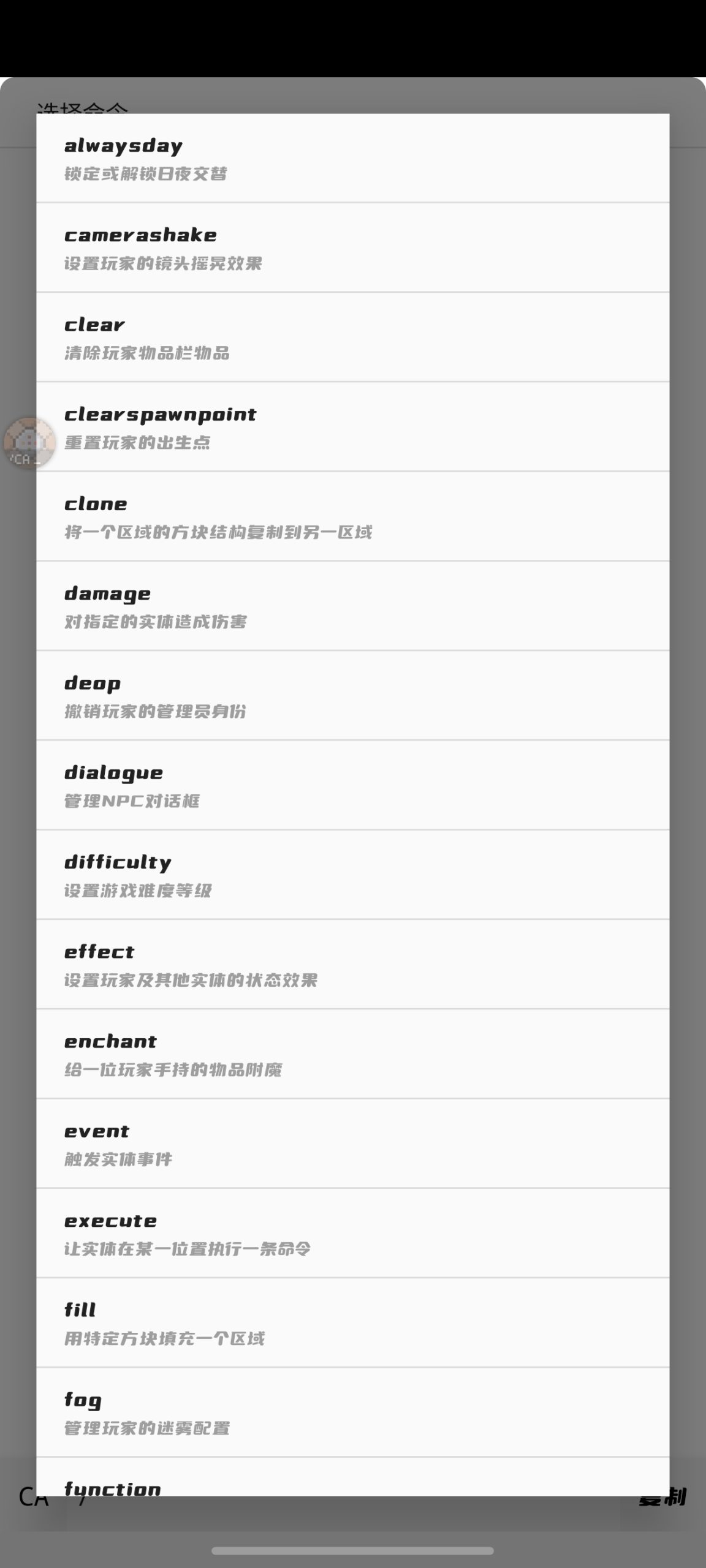
Task: Choose the fog command
Action: point(352,1412)
